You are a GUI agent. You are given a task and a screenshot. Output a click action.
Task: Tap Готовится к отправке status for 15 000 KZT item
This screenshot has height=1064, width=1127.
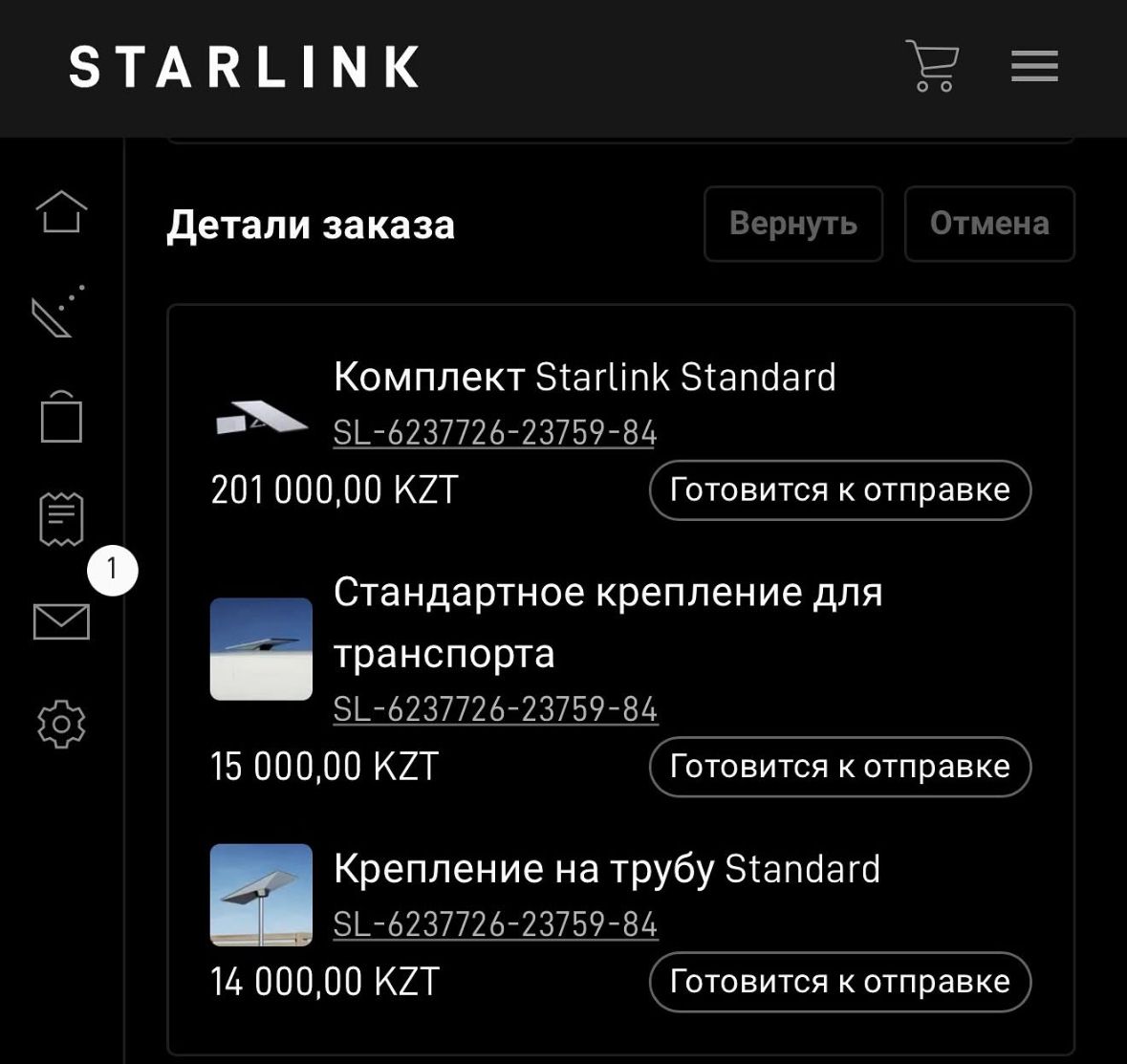(839, 766)
